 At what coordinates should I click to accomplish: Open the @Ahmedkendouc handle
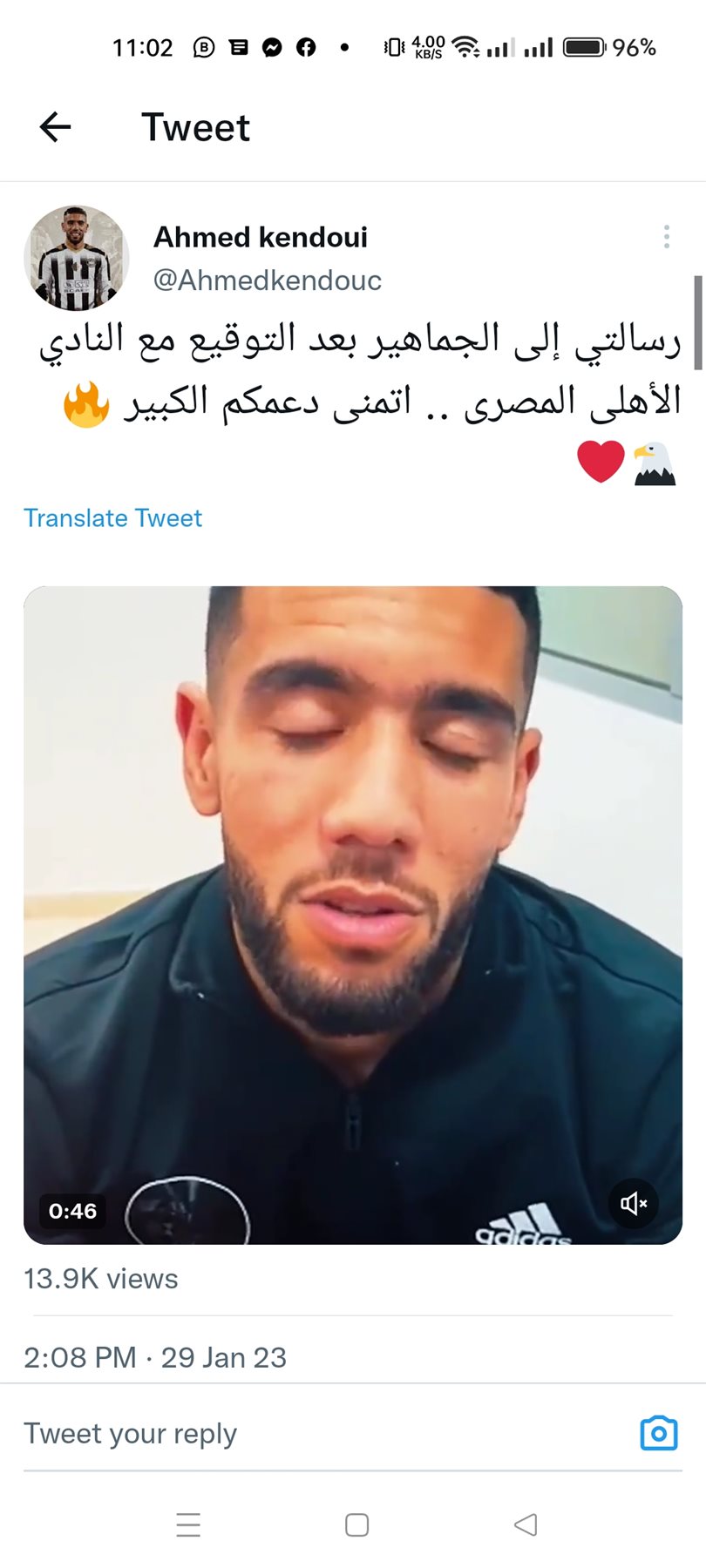pyautogui.click(x=268, y=280)
